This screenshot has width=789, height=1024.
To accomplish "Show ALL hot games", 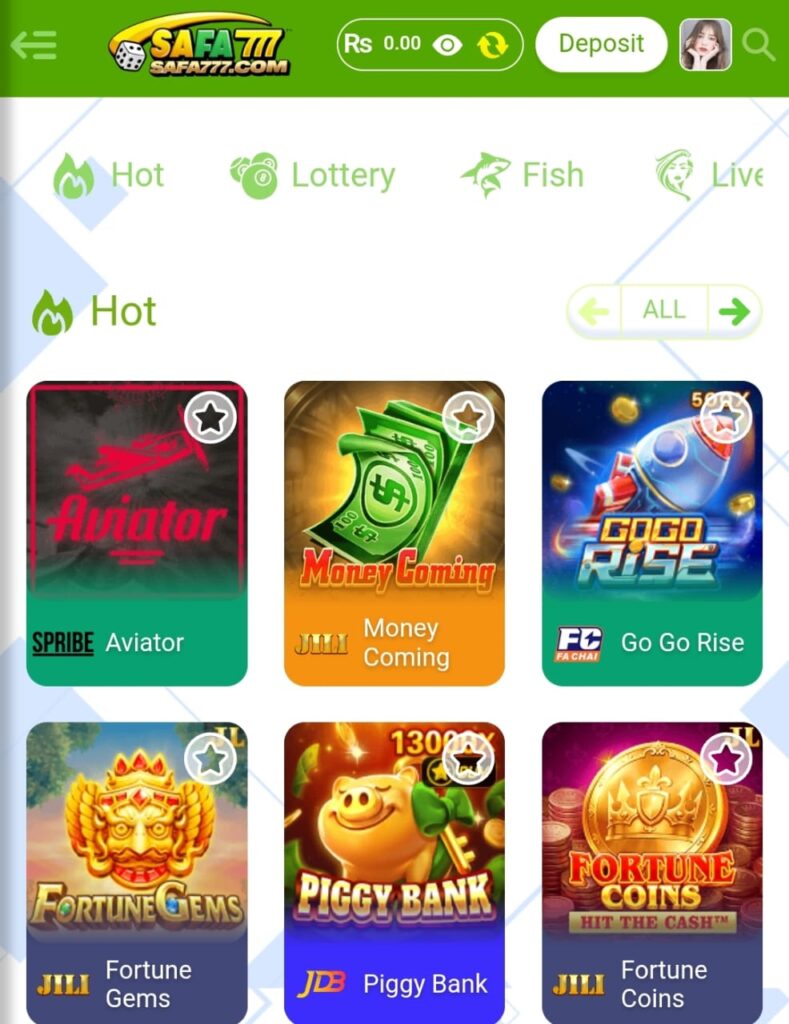I will [664, 311].
